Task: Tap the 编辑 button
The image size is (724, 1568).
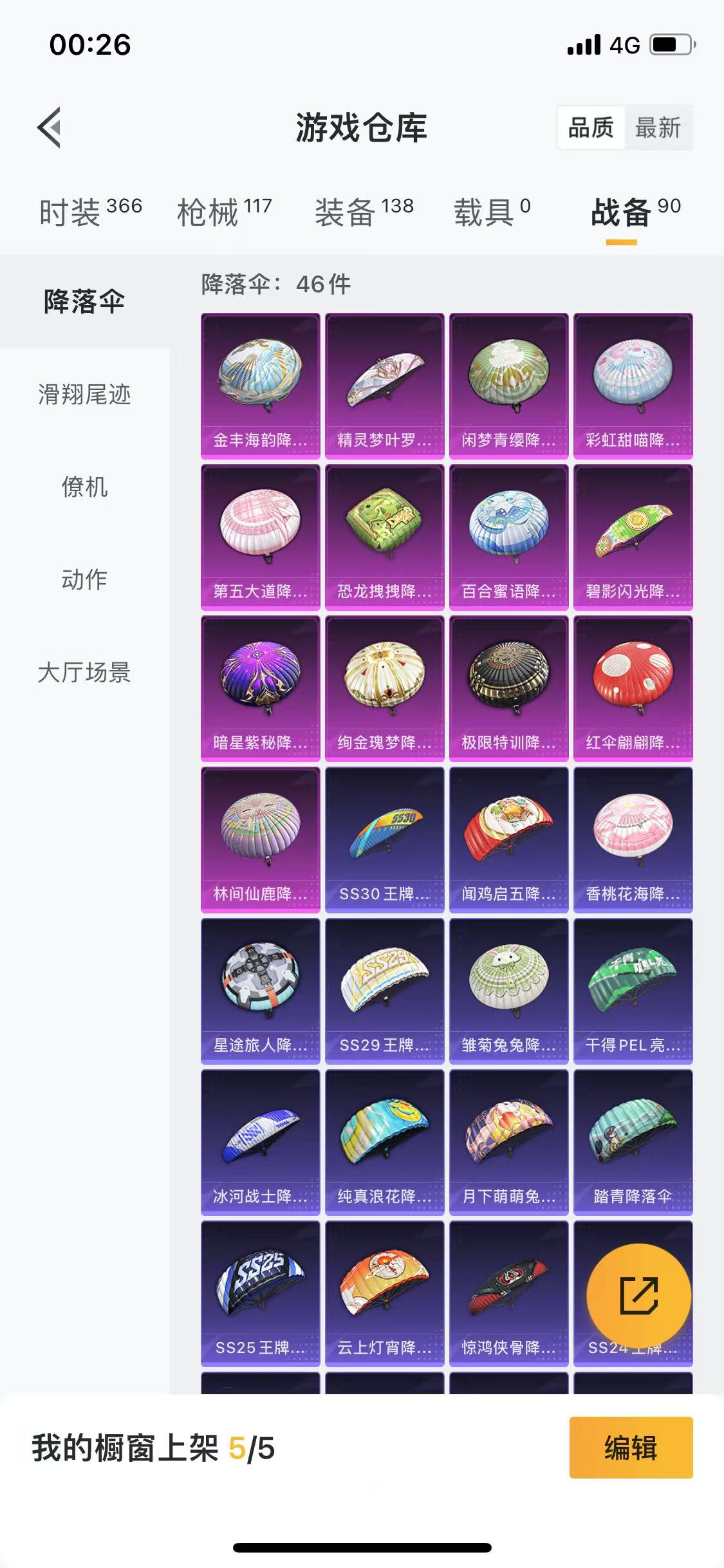Action: pyautogui.click(x=631, y=1448)
